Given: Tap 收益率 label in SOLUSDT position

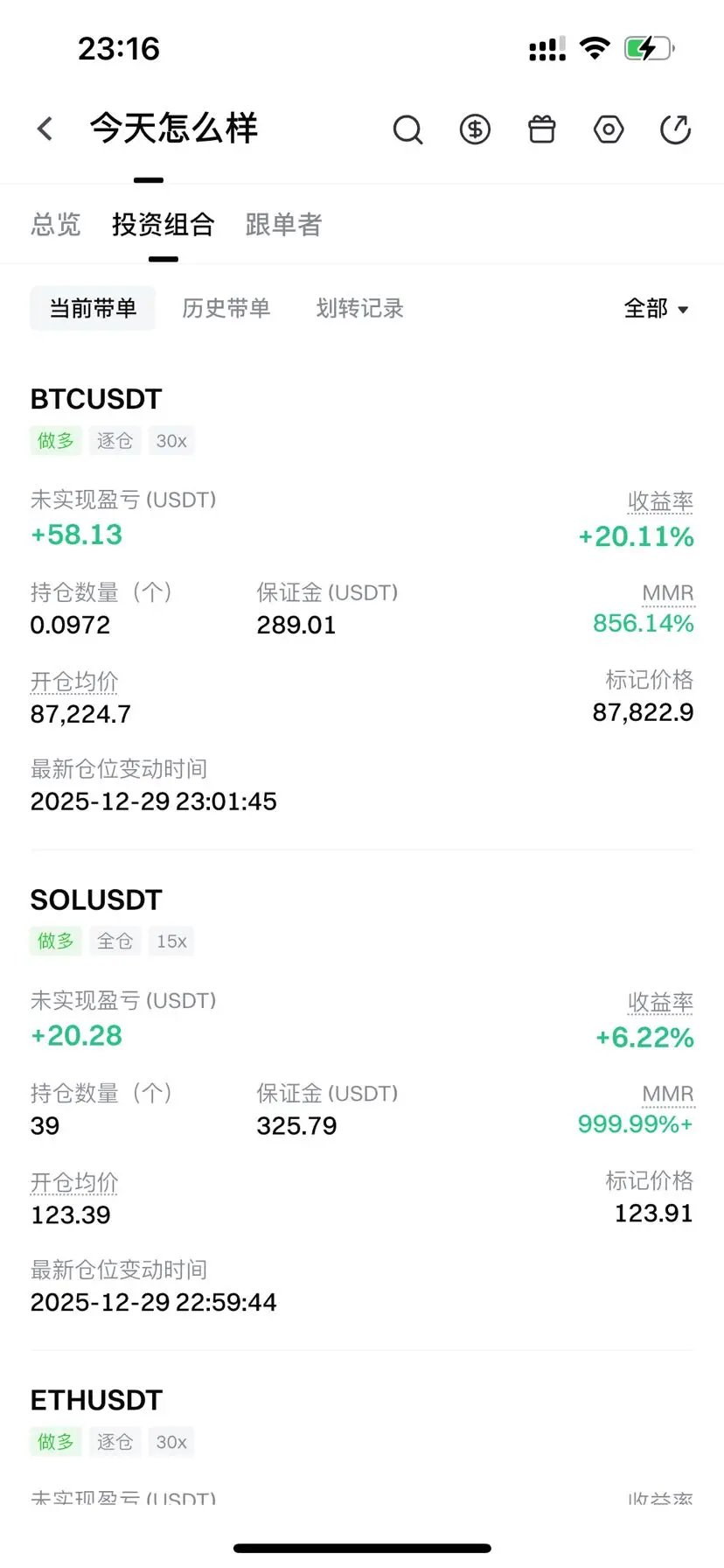Looking at the screenshot, I should click(660, 1002).
